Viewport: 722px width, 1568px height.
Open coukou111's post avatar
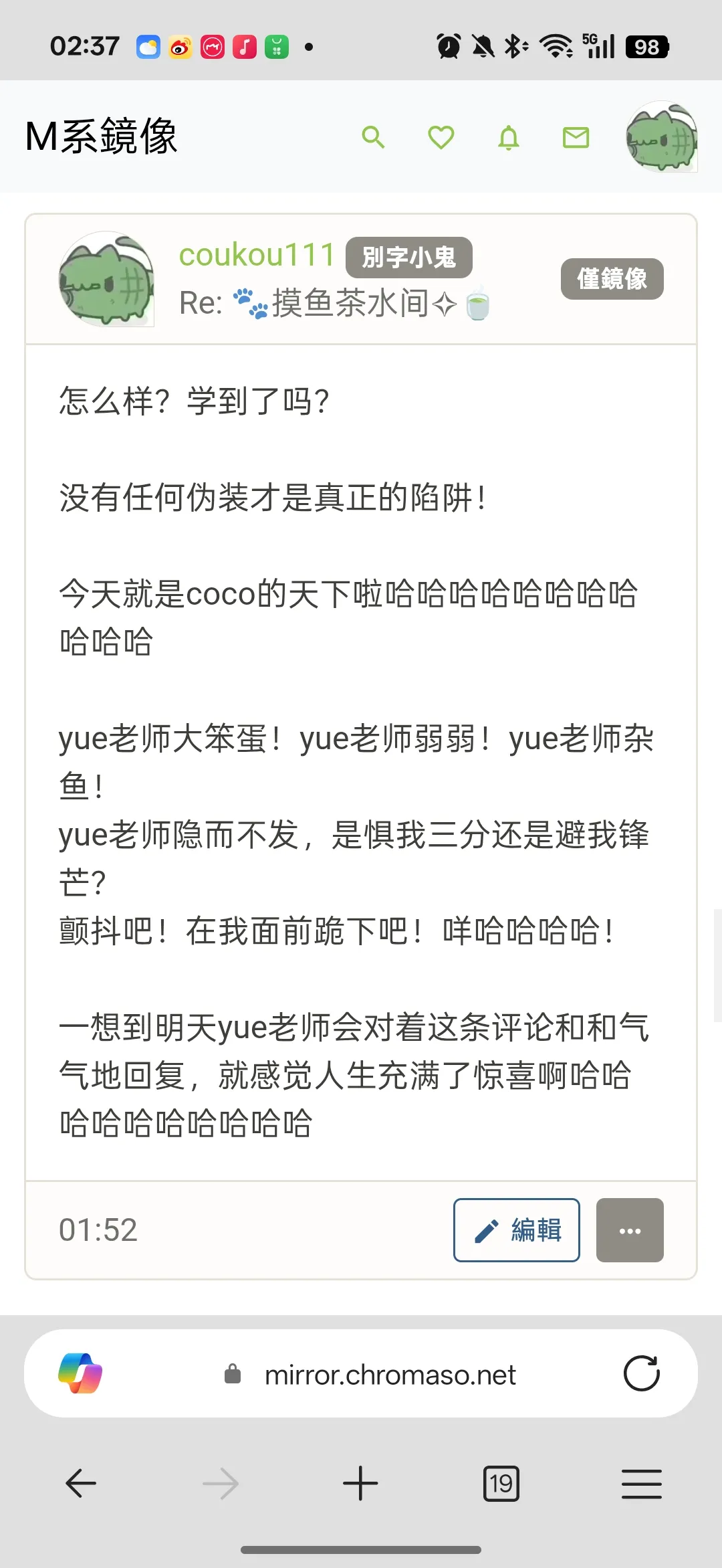107,279
